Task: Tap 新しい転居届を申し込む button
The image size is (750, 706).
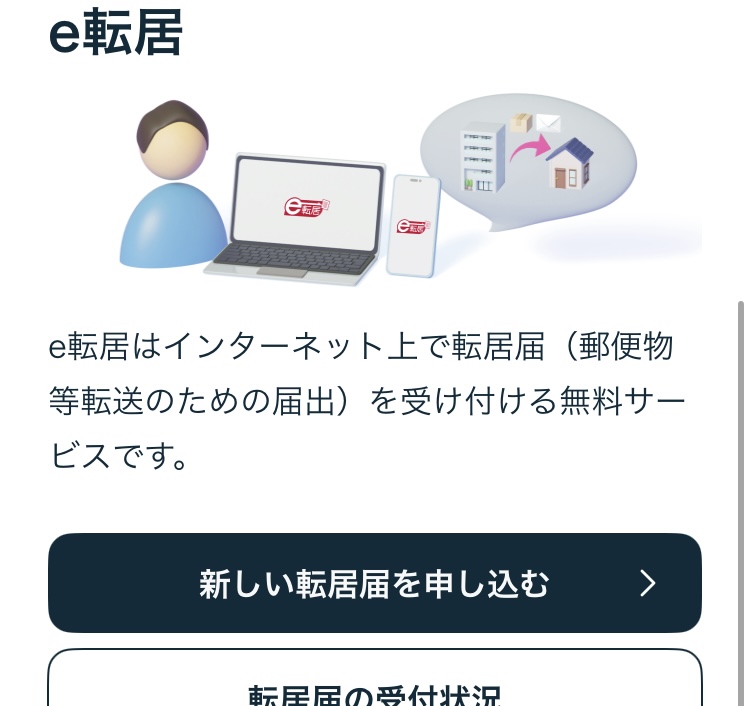Action: [374, 583]
